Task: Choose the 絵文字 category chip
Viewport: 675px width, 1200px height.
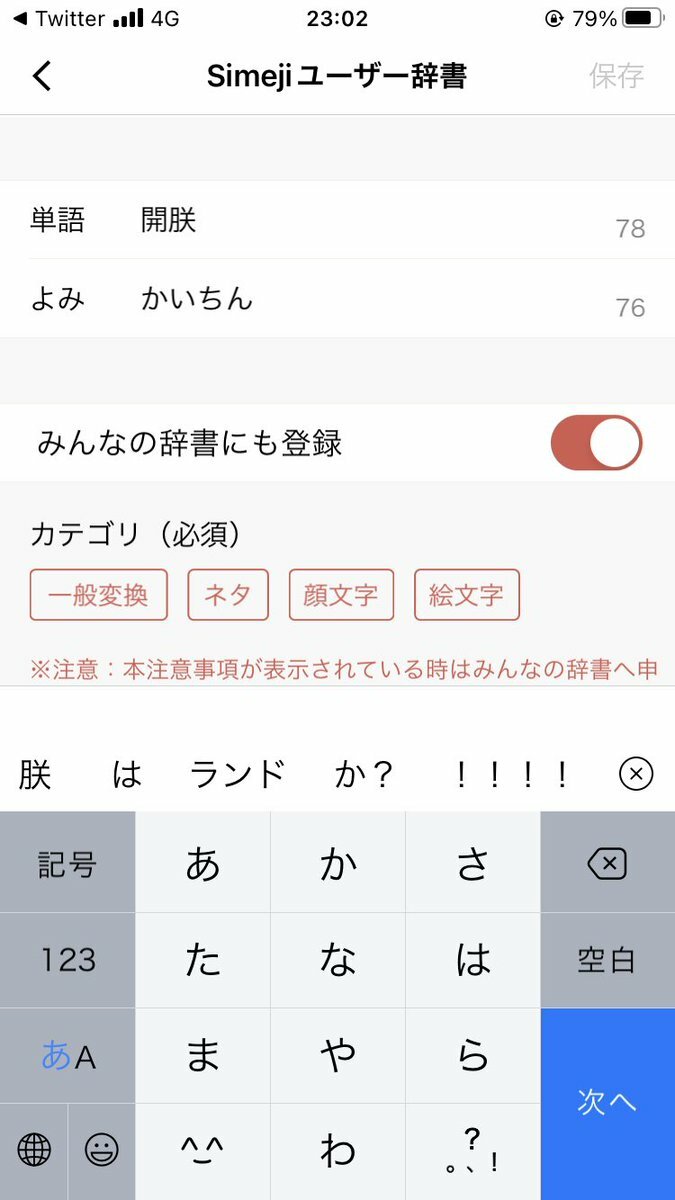Action: [467, 595]
